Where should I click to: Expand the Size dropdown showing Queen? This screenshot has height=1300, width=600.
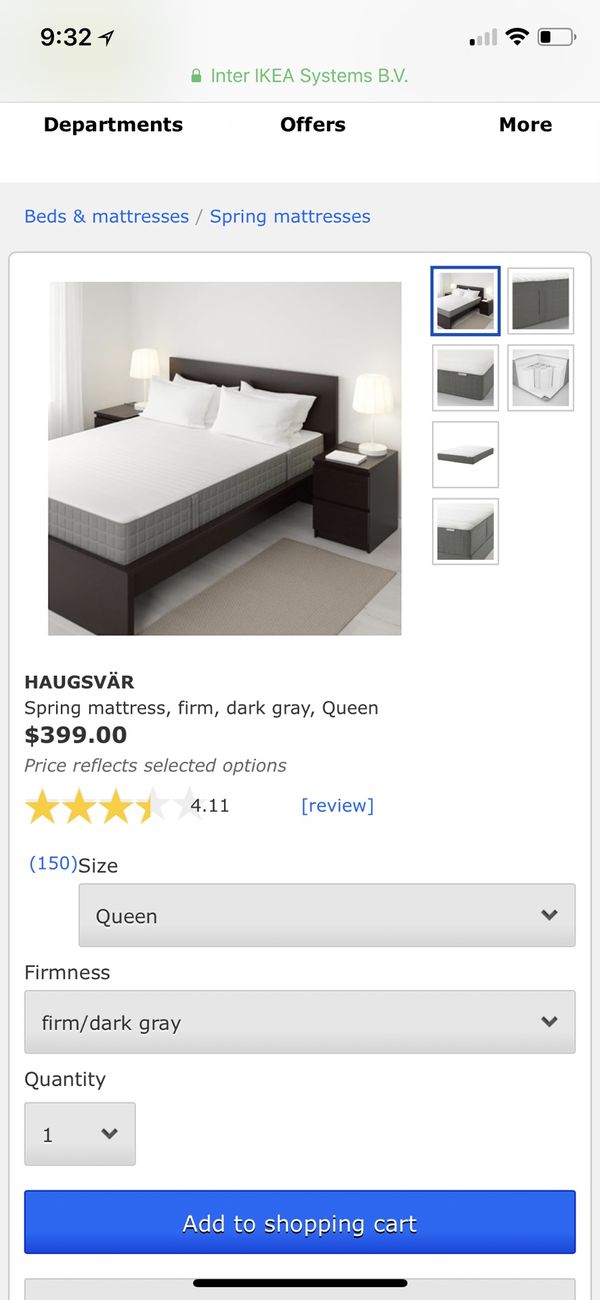[327, 915]
